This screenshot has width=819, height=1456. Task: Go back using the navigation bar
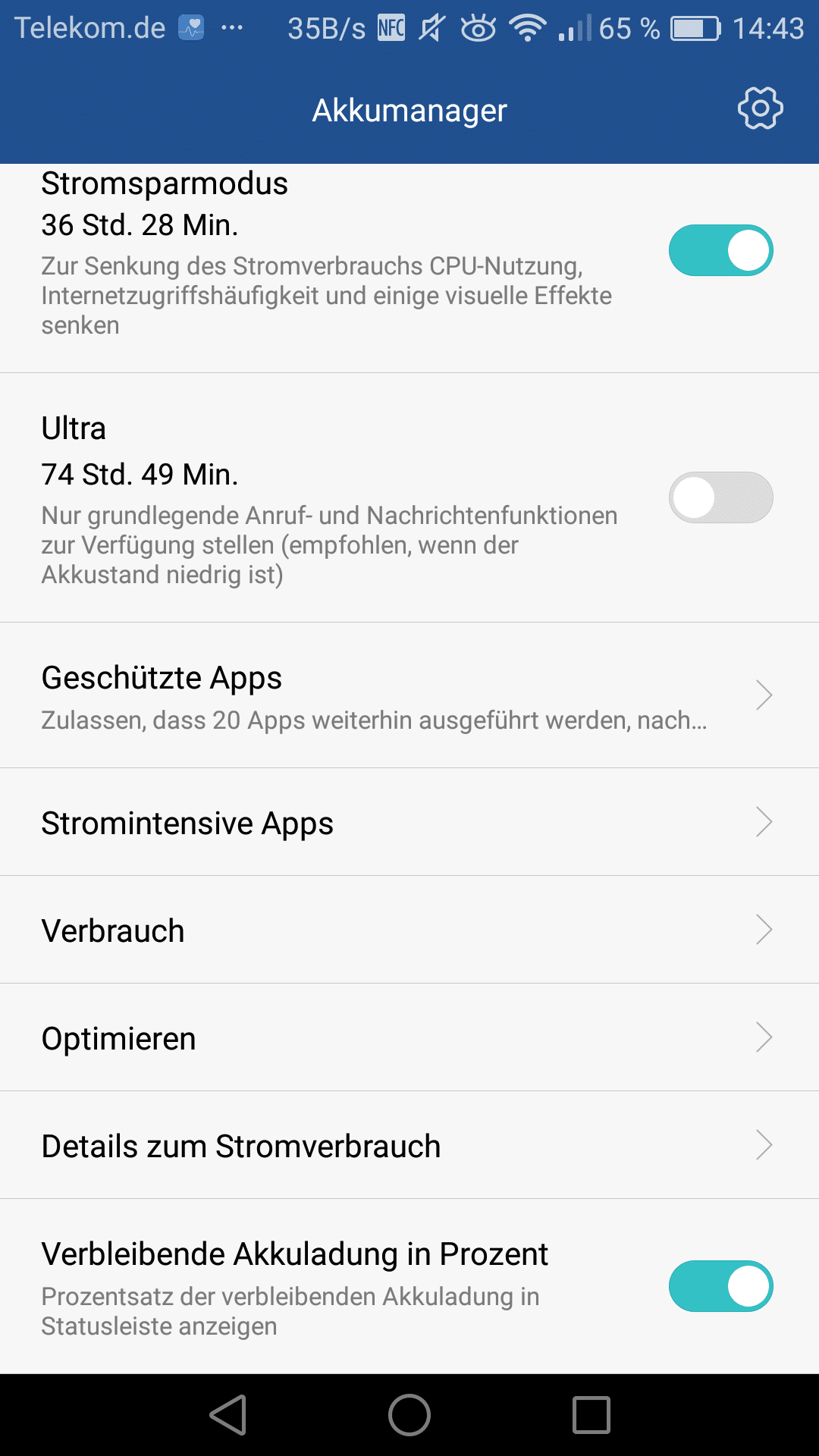(228, 1415)
